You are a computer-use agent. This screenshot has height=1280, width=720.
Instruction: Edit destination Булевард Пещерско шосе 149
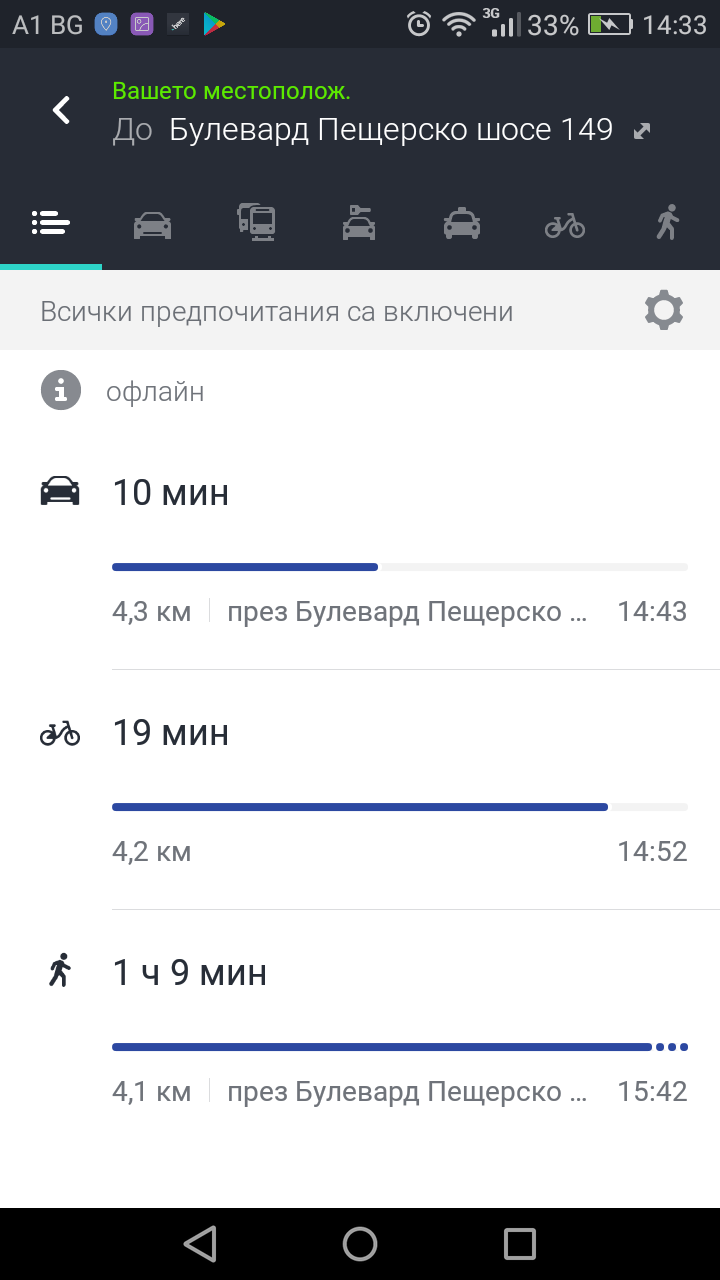[x=390, y=130]
